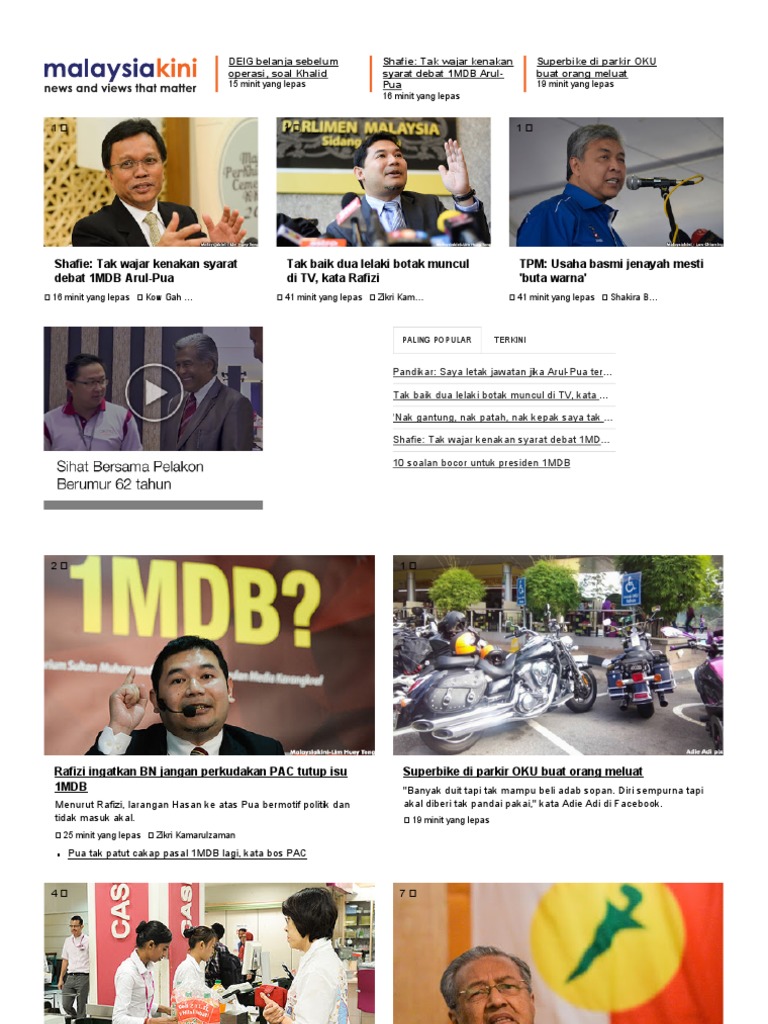Switch to the Terkini tab
This screenshot has height=1024, width=768.
point(510,340)
